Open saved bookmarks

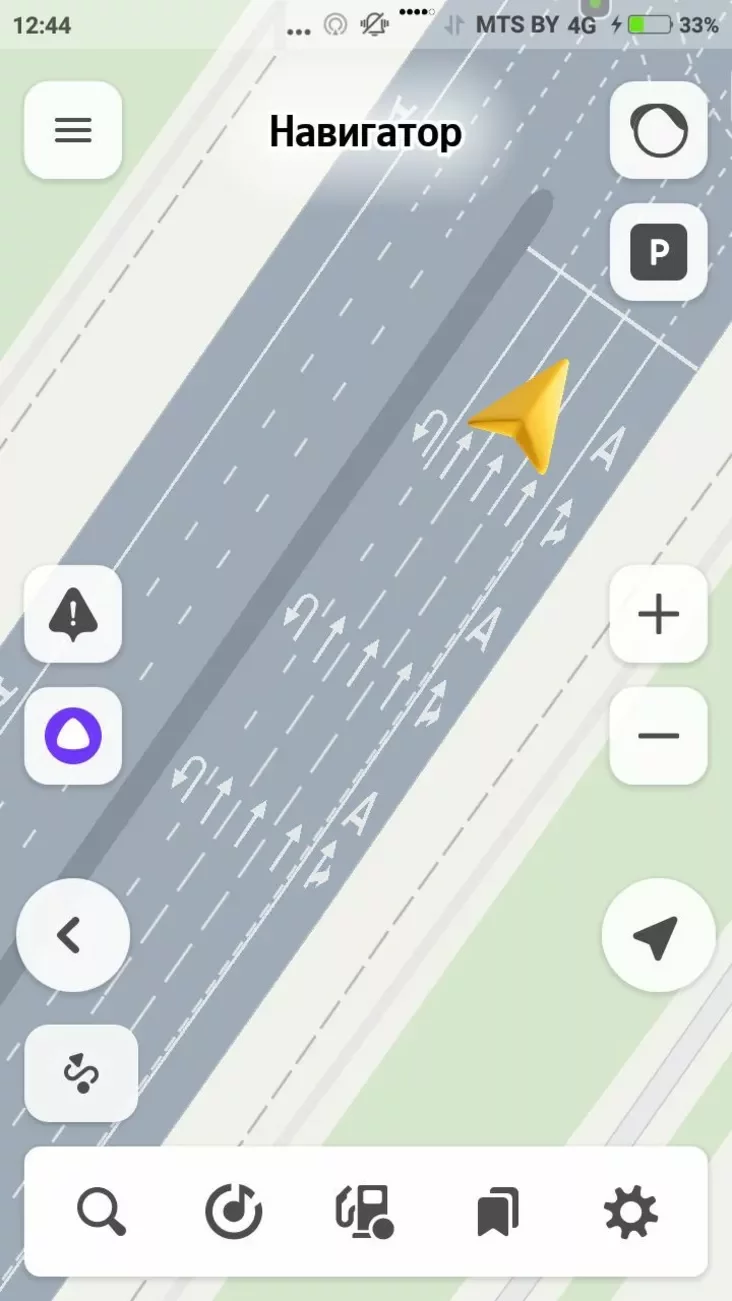tap(497, 1212)
